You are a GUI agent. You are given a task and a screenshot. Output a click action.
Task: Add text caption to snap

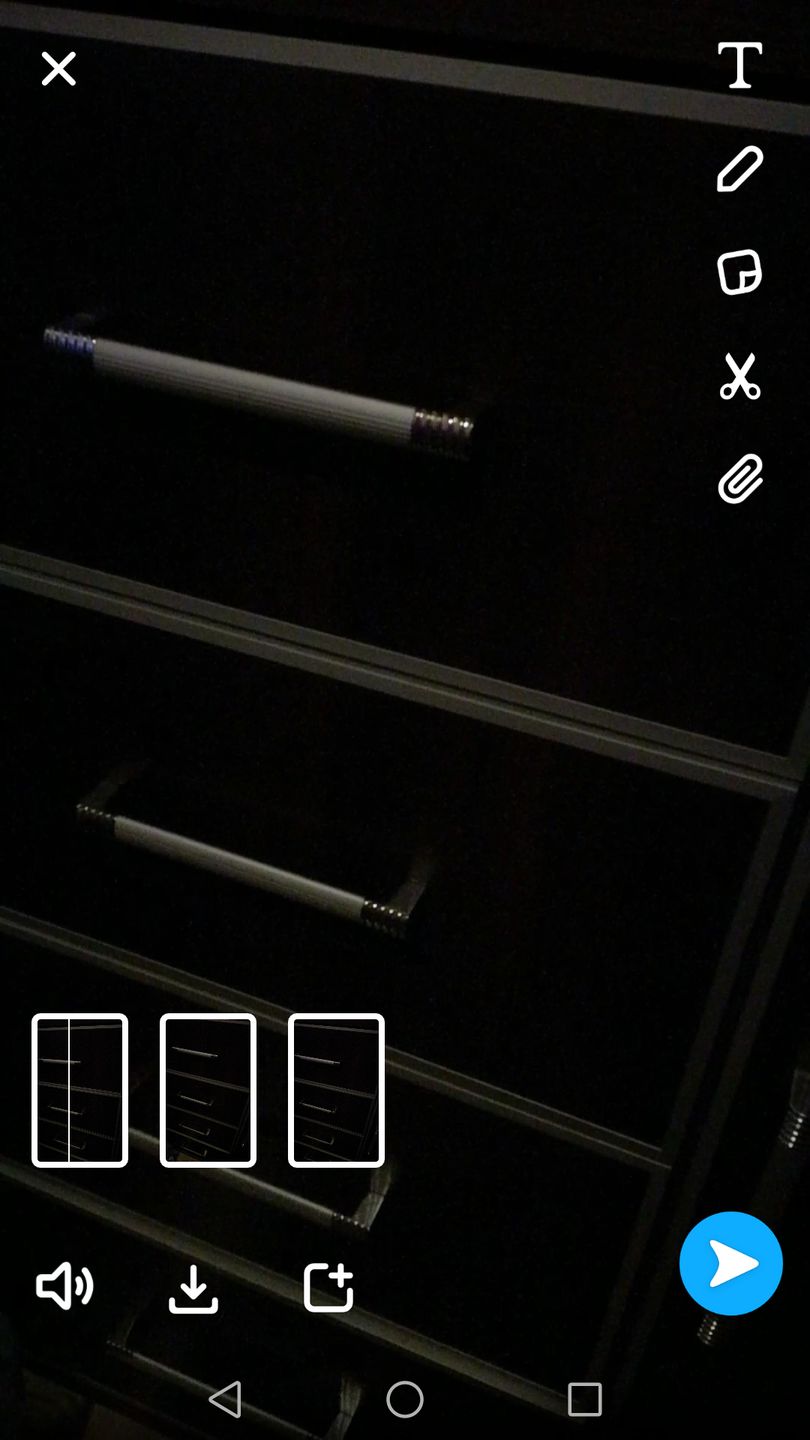coord(740,66)
